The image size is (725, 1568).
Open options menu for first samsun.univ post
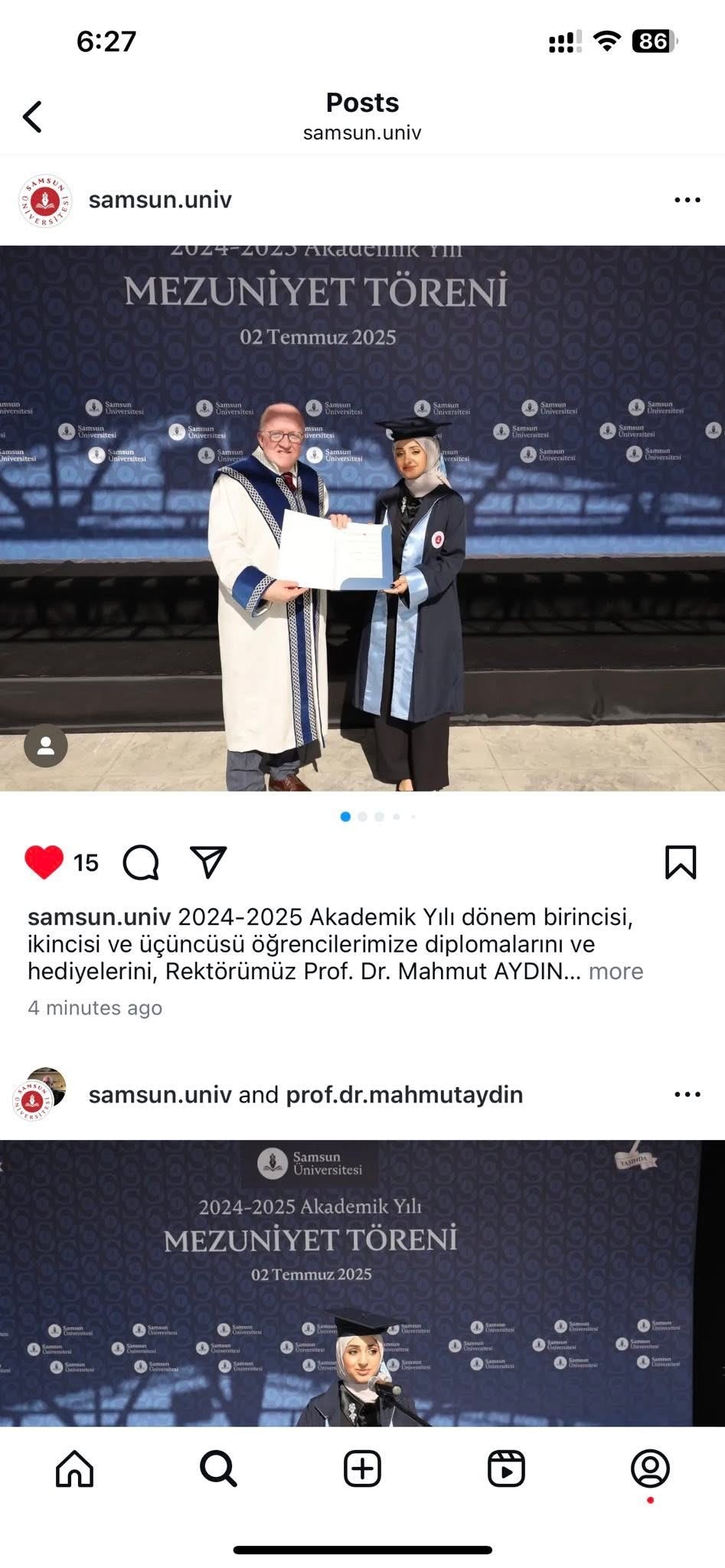tap(687, 200)
